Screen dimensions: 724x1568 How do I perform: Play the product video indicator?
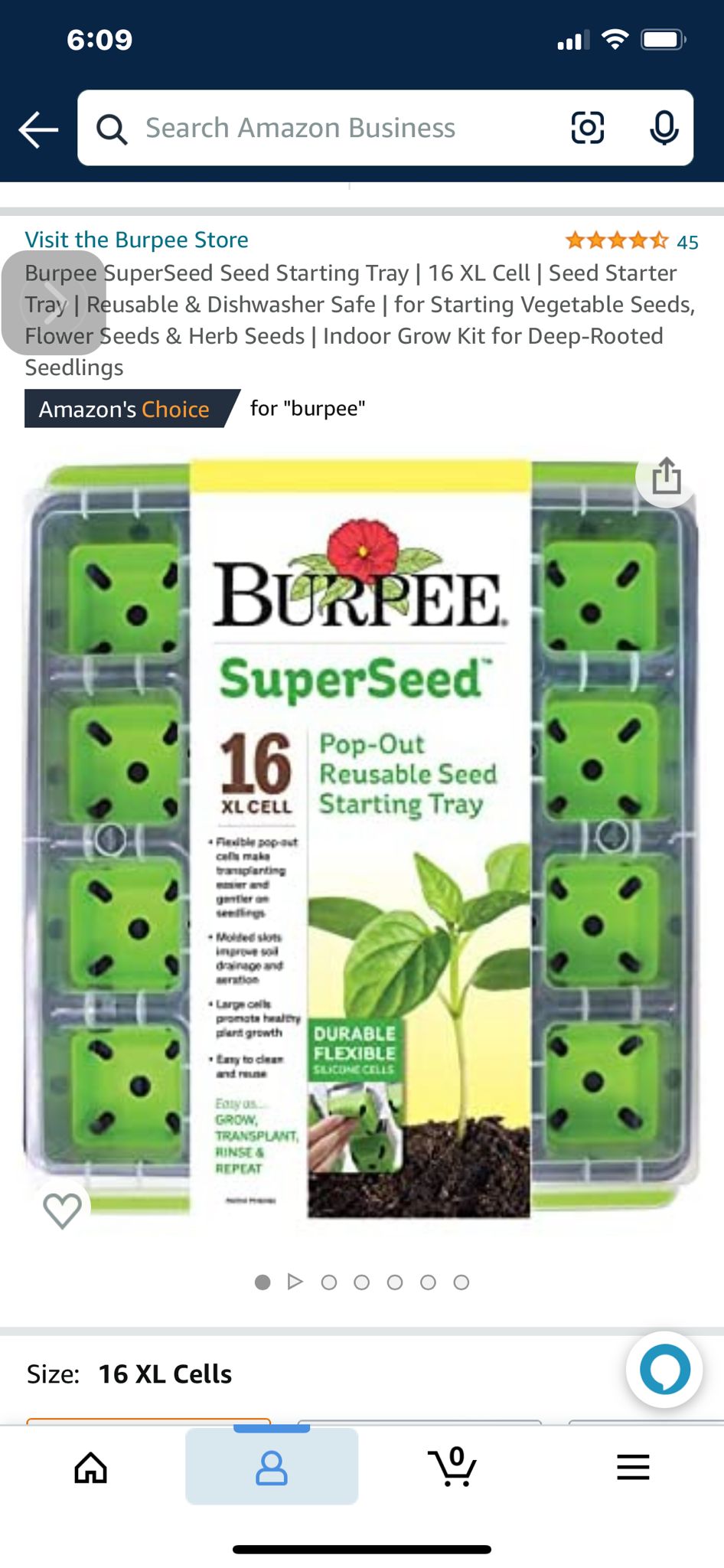tap(295, 1282)
